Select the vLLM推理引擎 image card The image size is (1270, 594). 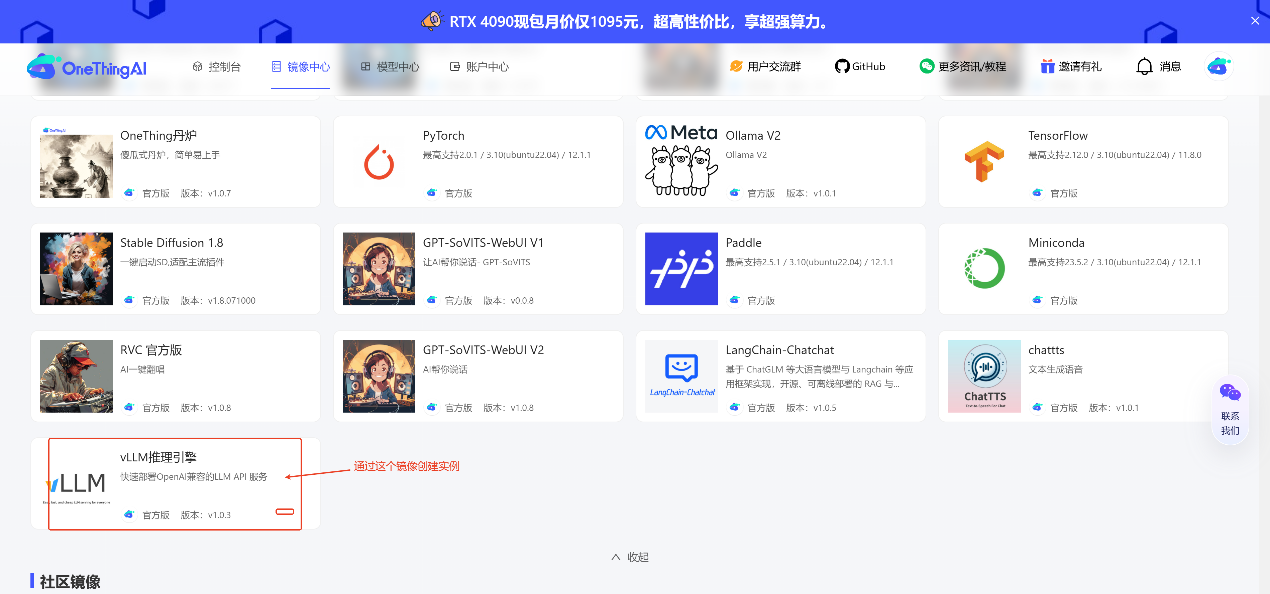click(x=175, y=483)
